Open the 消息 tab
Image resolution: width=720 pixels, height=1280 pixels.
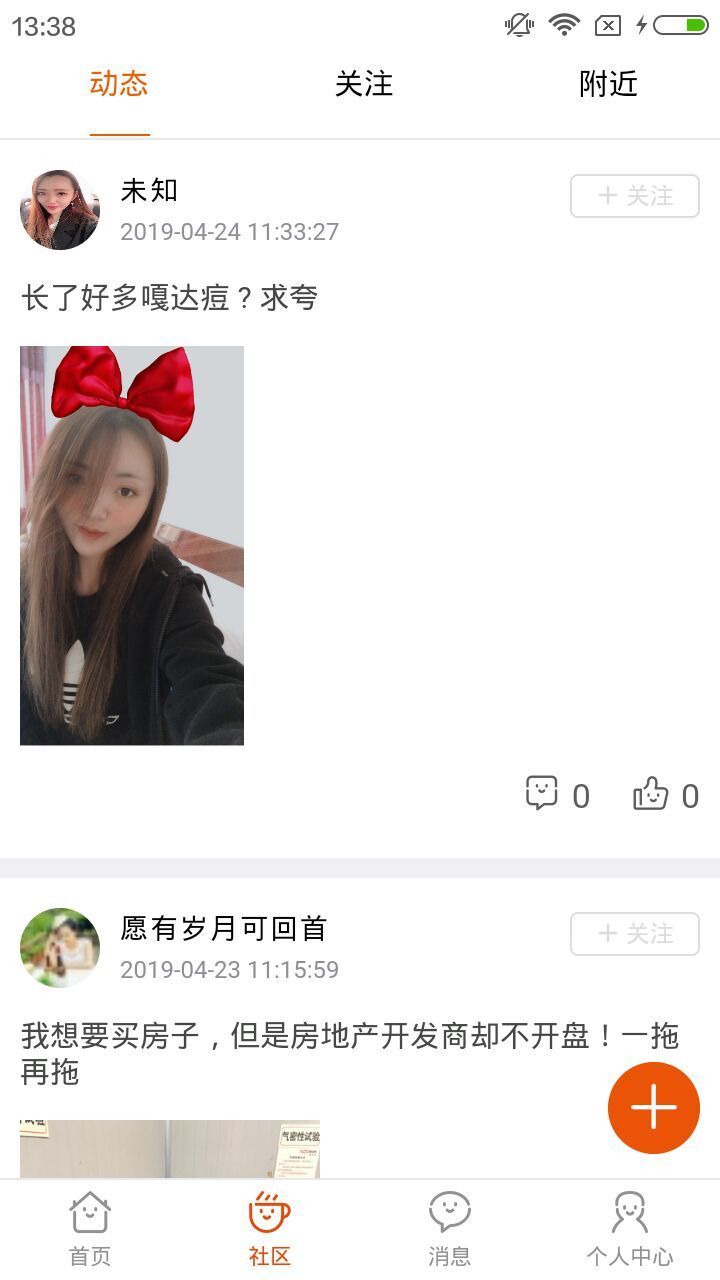click(x=449, y=1230)
